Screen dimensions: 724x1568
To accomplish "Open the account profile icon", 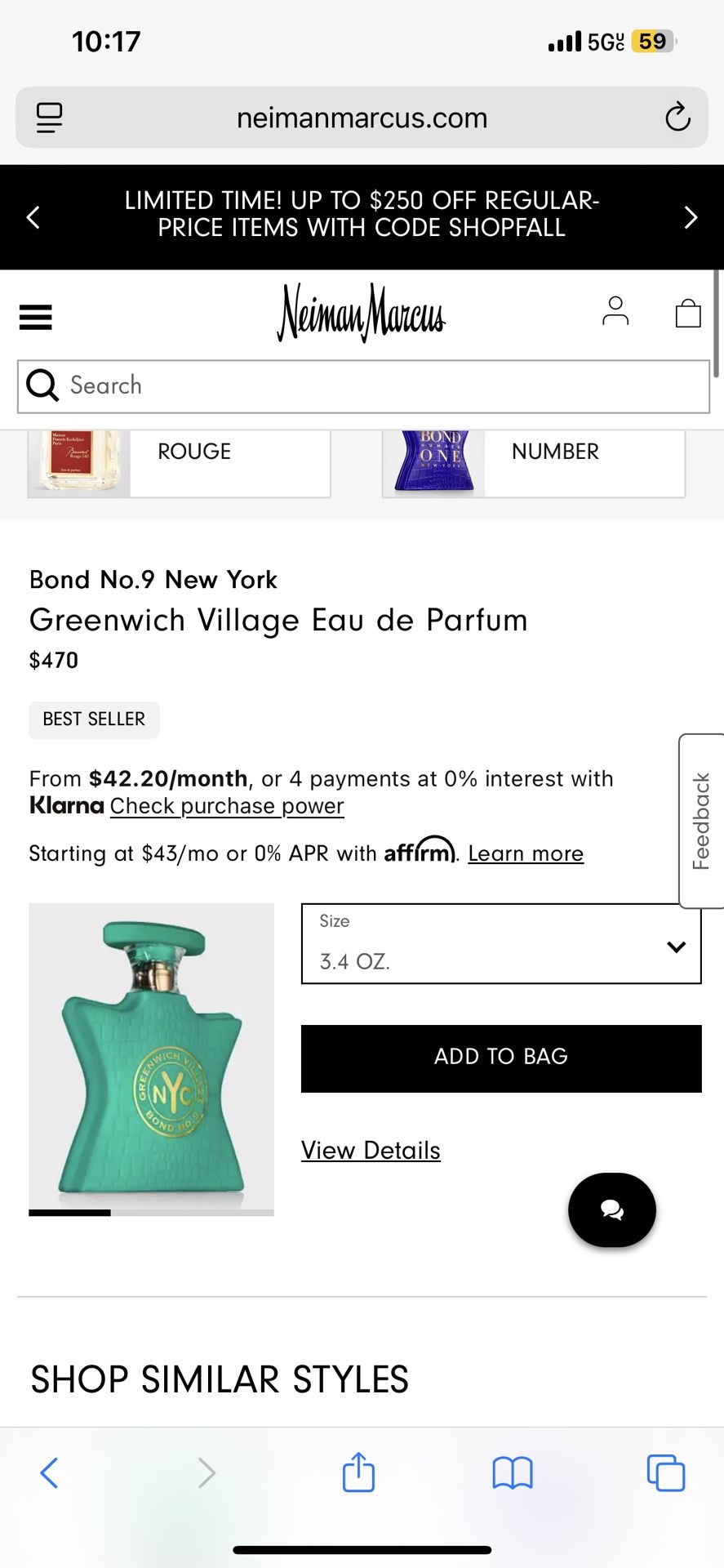I will pyautogui.click(x=615, y=312).
